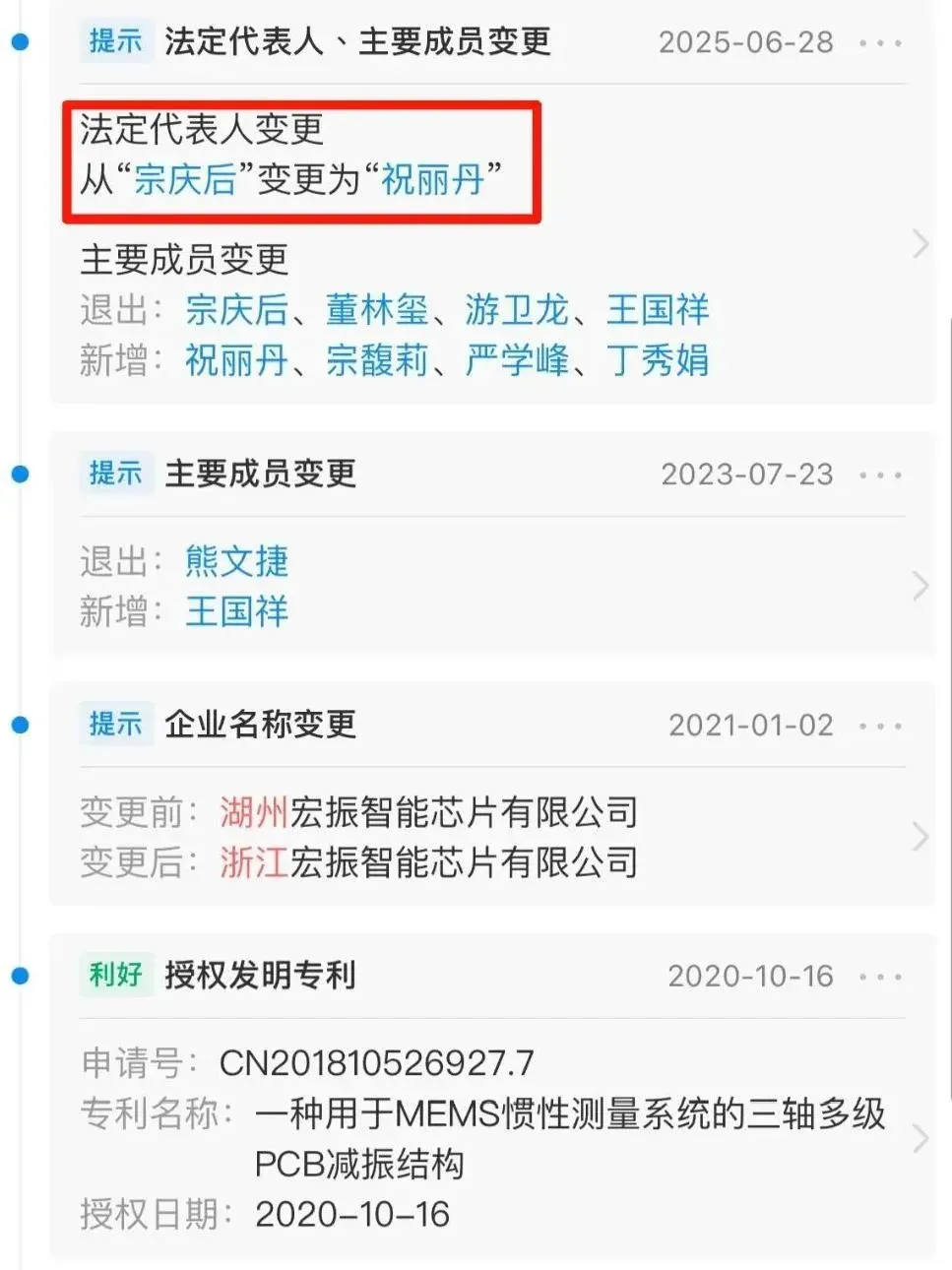Open overflow menu for 2021-01-02 entry
The height and width of the screenshot is (1270, 952).
[x=879, y=727]
